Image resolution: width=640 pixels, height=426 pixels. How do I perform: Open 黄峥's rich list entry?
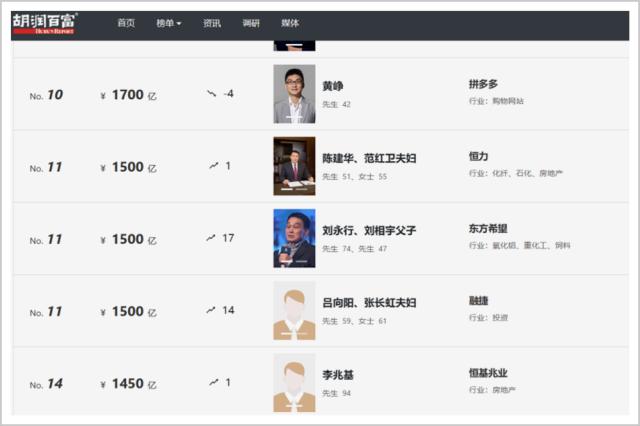point(332,87)
